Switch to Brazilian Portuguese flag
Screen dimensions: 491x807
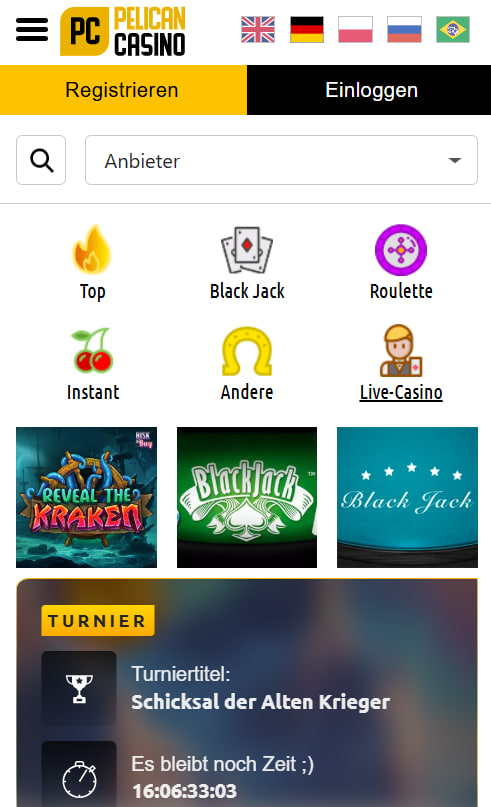pyautogui.click(x=453, y=29)
